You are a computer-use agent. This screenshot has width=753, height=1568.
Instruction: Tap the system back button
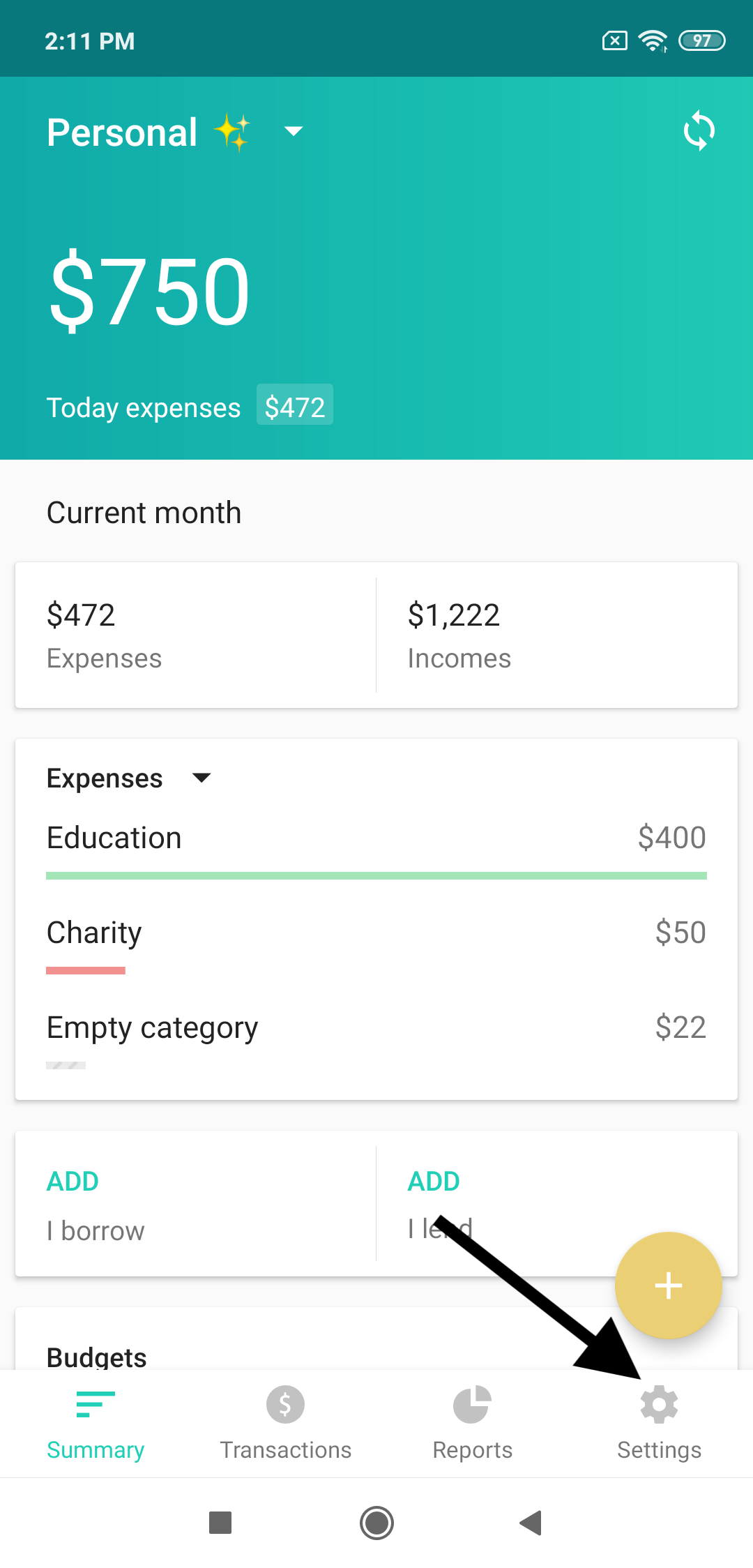[x=531, y=1523]
